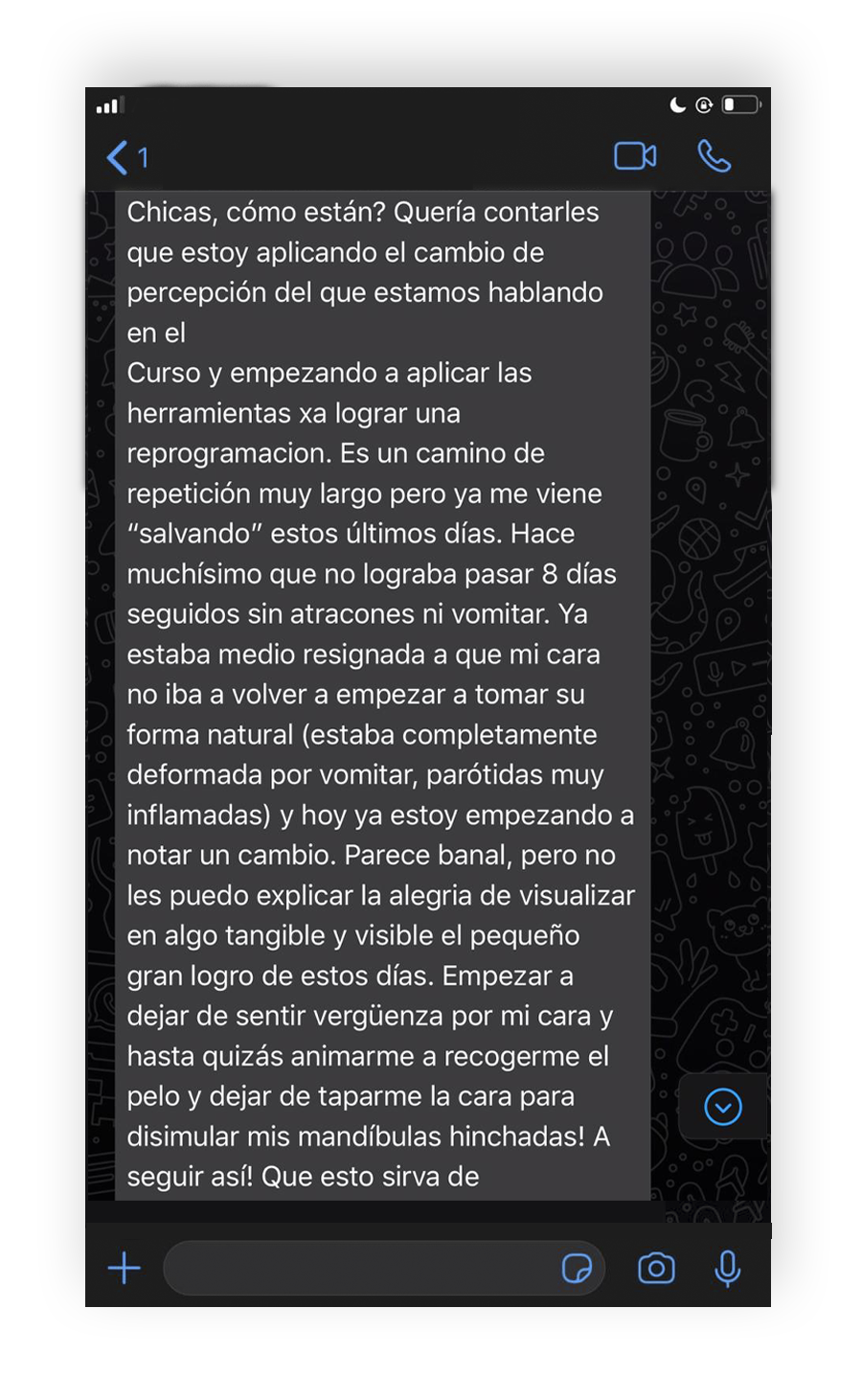The width and height of the screenshot is (862, 1400).
Task: Tap the microphone to record a voice message
Action: pos(728,1268)
